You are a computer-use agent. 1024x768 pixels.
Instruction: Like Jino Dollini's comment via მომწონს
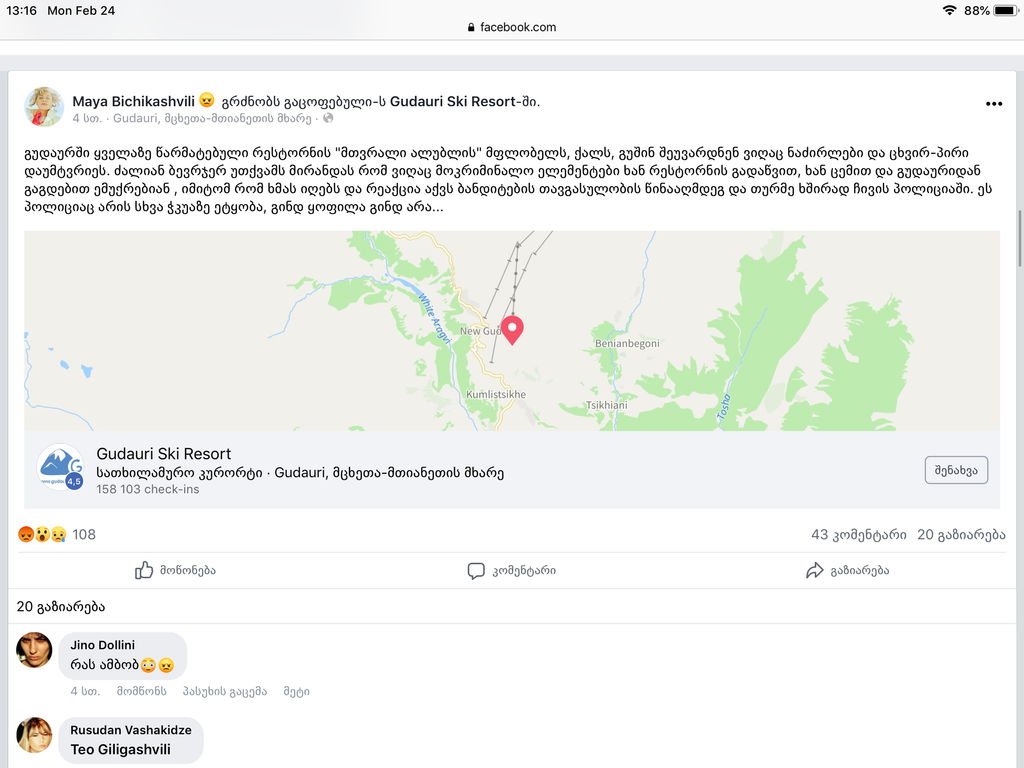click(x=141, y=691)
